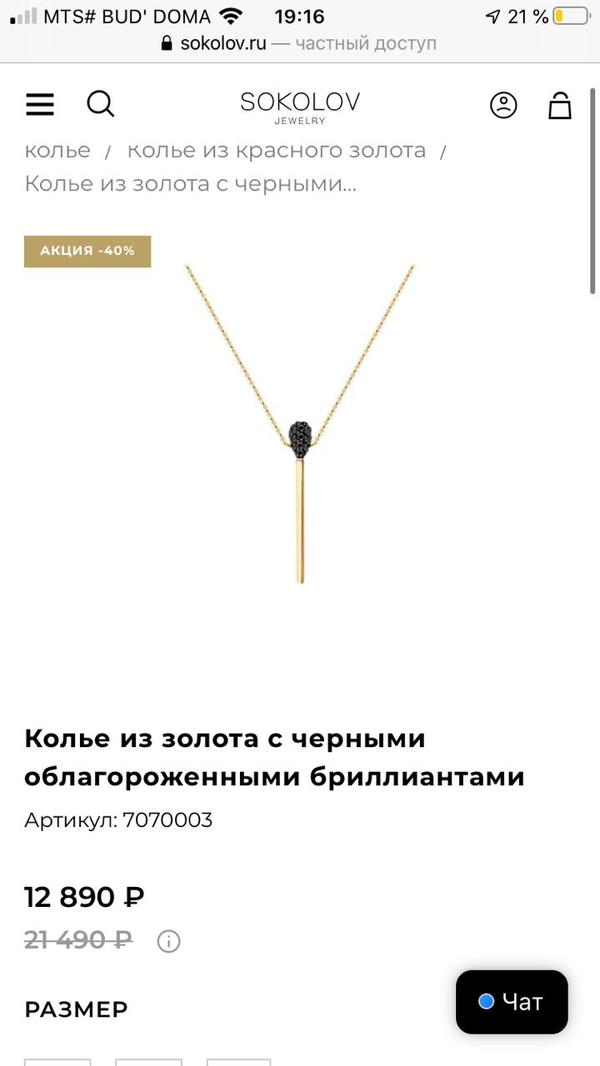View the necklace product photo
Screen dimensions: 600x1066
[x=300, y=425]
